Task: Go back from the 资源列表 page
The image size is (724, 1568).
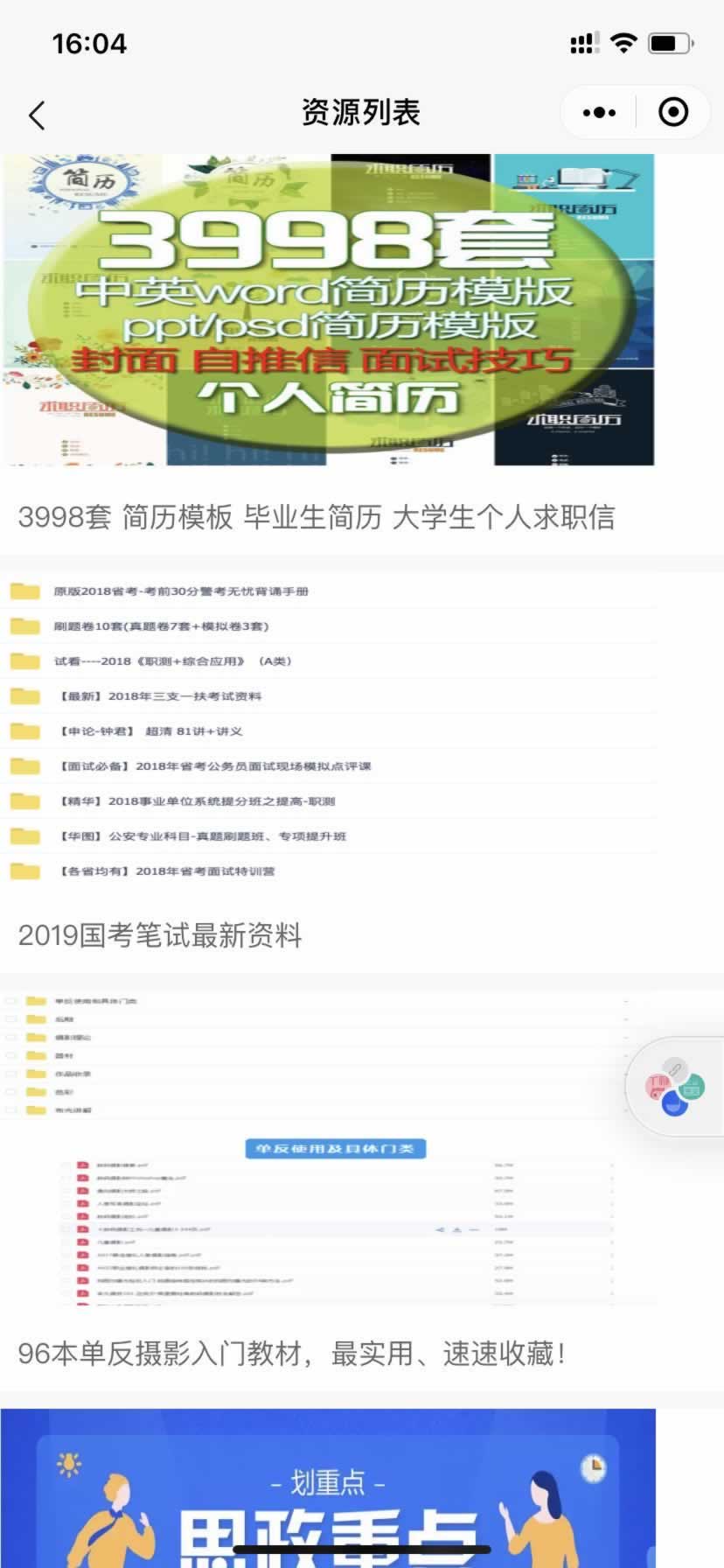Action: pos(37,115)
